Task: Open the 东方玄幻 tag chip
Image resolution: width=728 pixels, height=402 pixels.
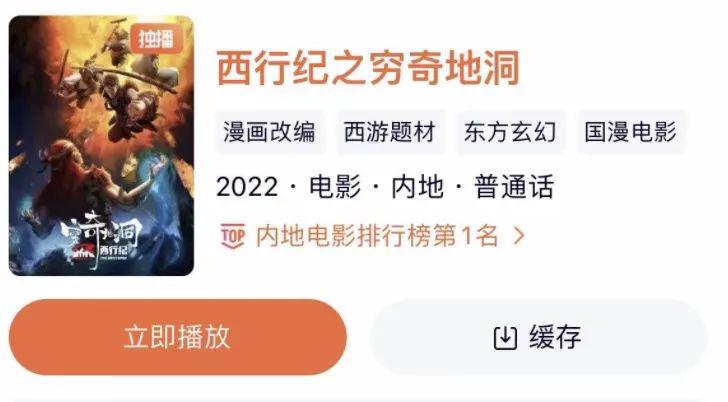Action: pos(510,132)
